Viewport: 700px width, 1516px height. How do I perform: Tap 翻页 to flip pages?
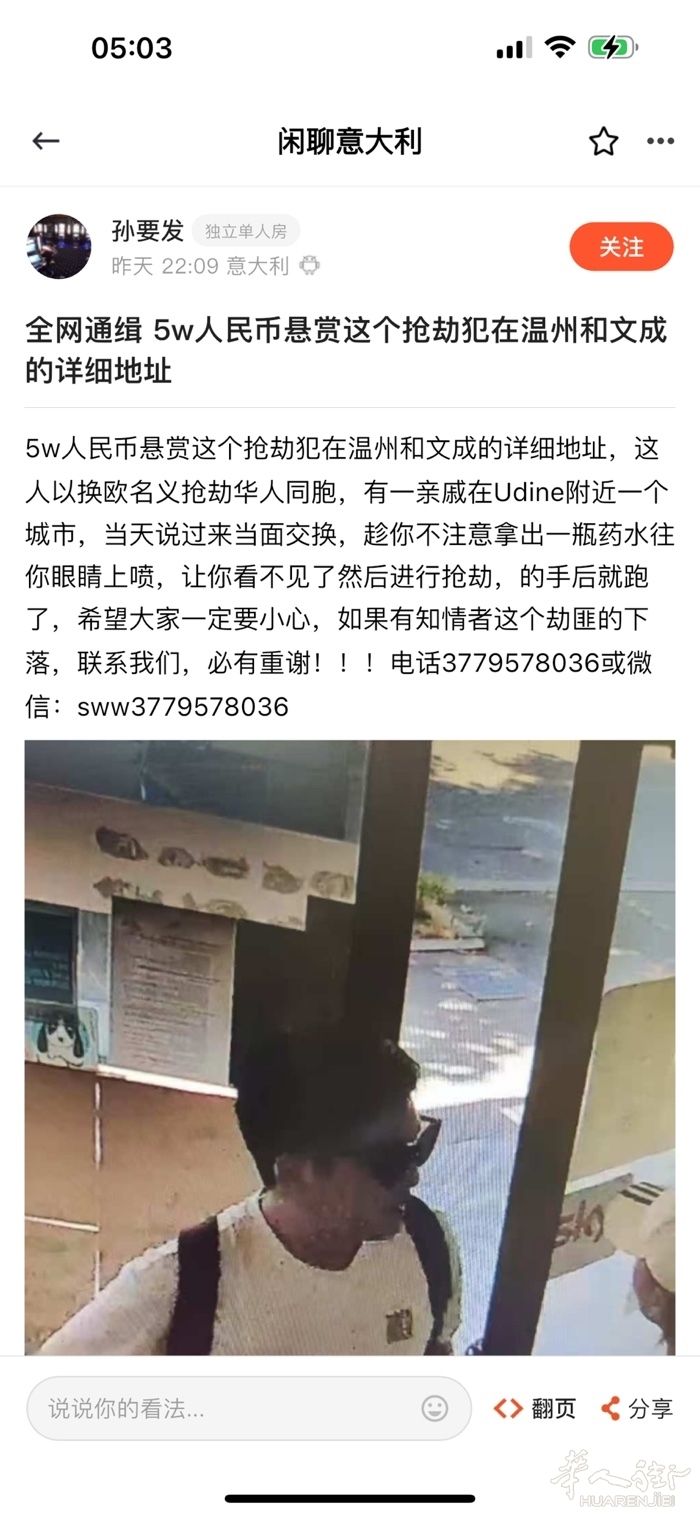[x=536, y=1409]
